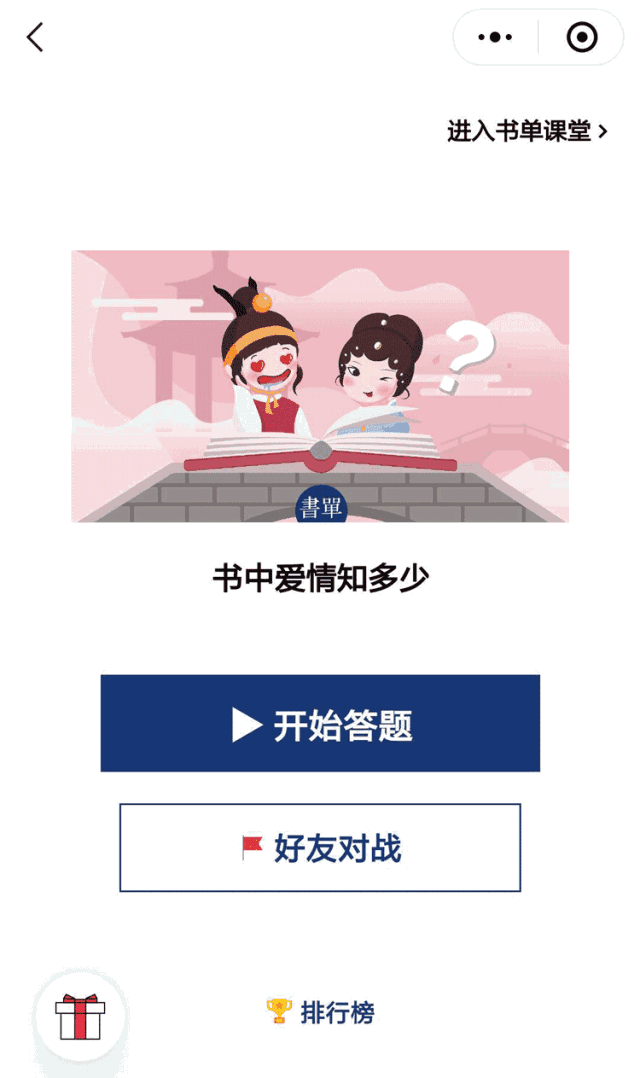Go back using the top-left arrow

point(35,37)
